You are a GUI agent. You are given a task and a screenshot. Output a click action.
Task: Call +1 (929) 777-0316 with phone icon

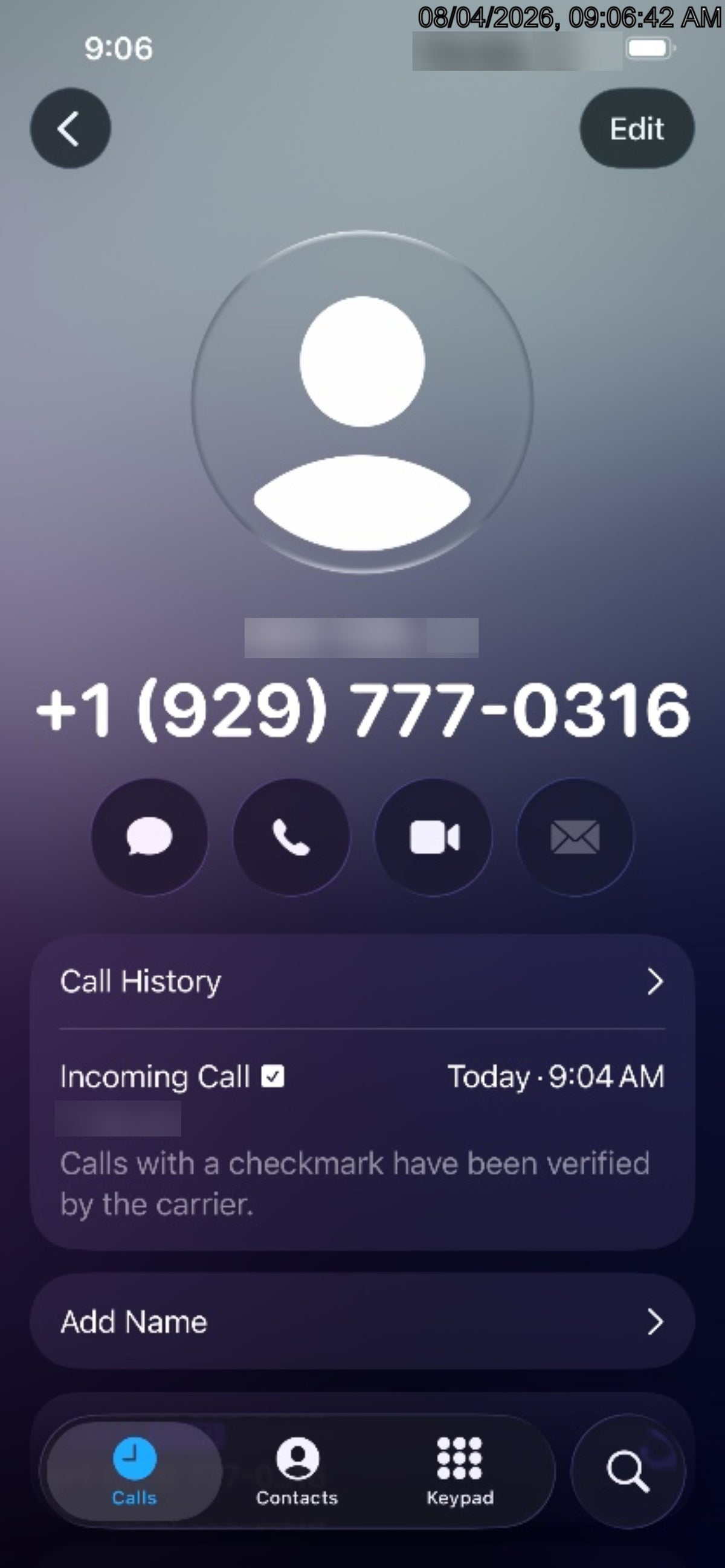(x=292, y=837)
